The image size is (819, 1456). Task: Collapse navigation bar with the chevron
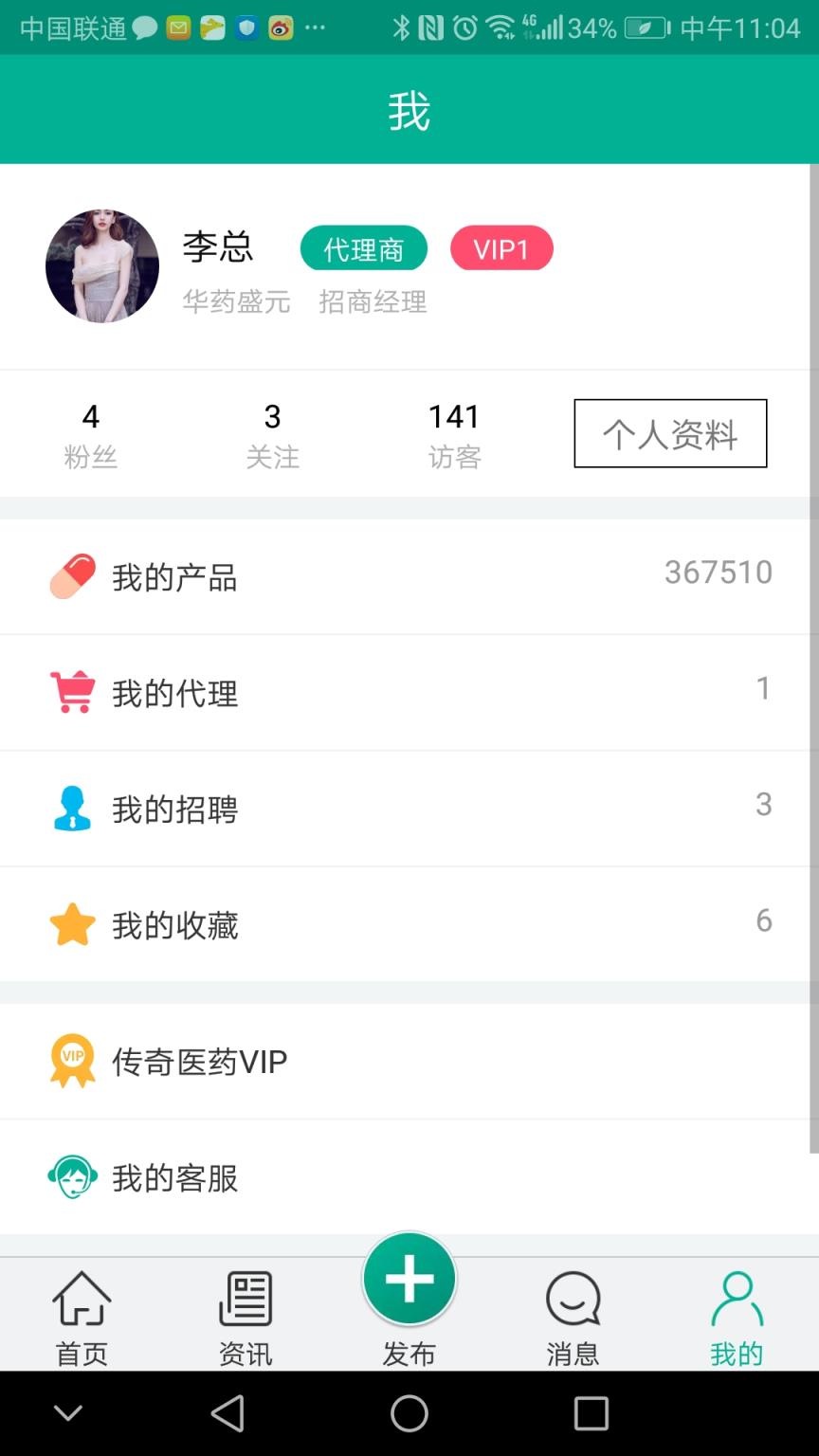pos(67,1412)
